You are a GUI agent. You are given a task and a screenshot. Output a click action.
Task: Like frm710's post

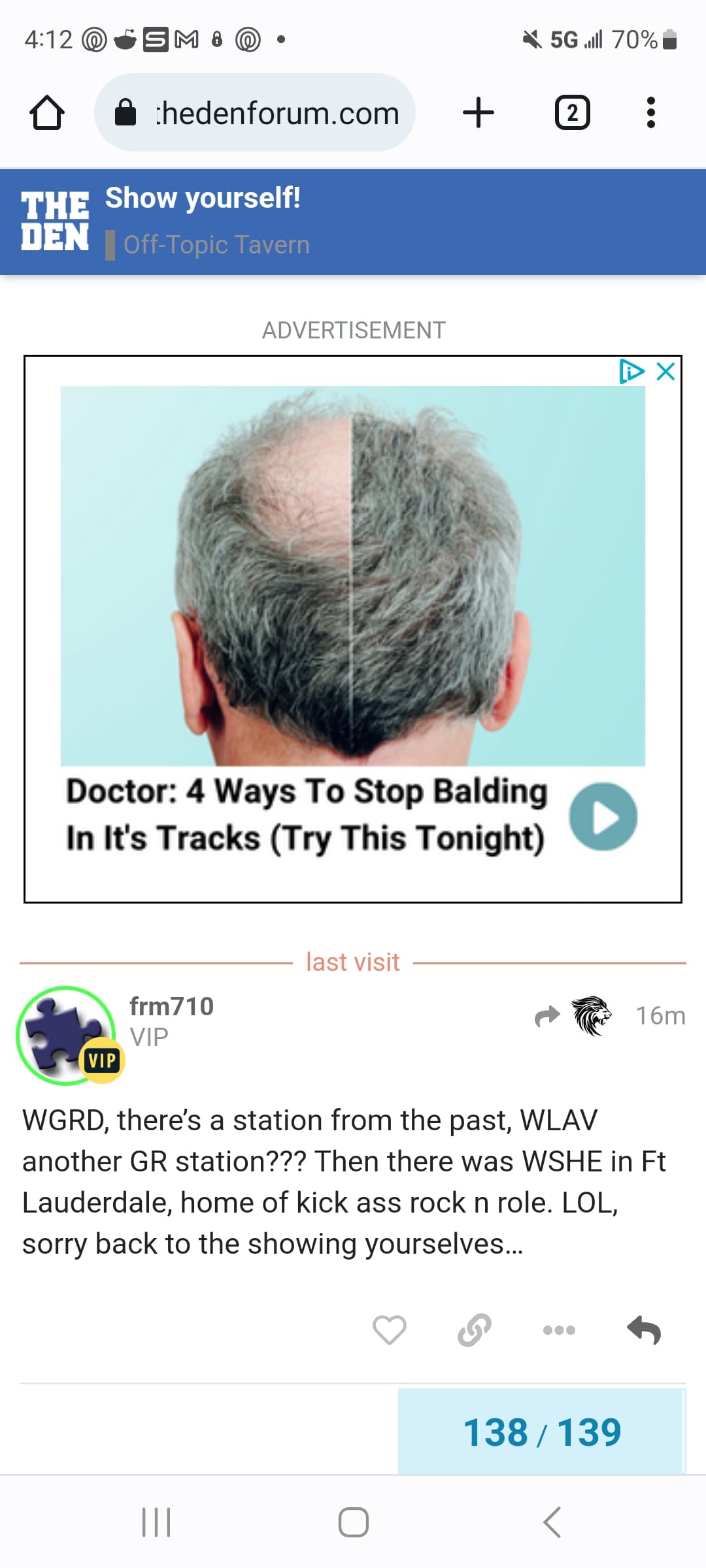pos(389,1330)
